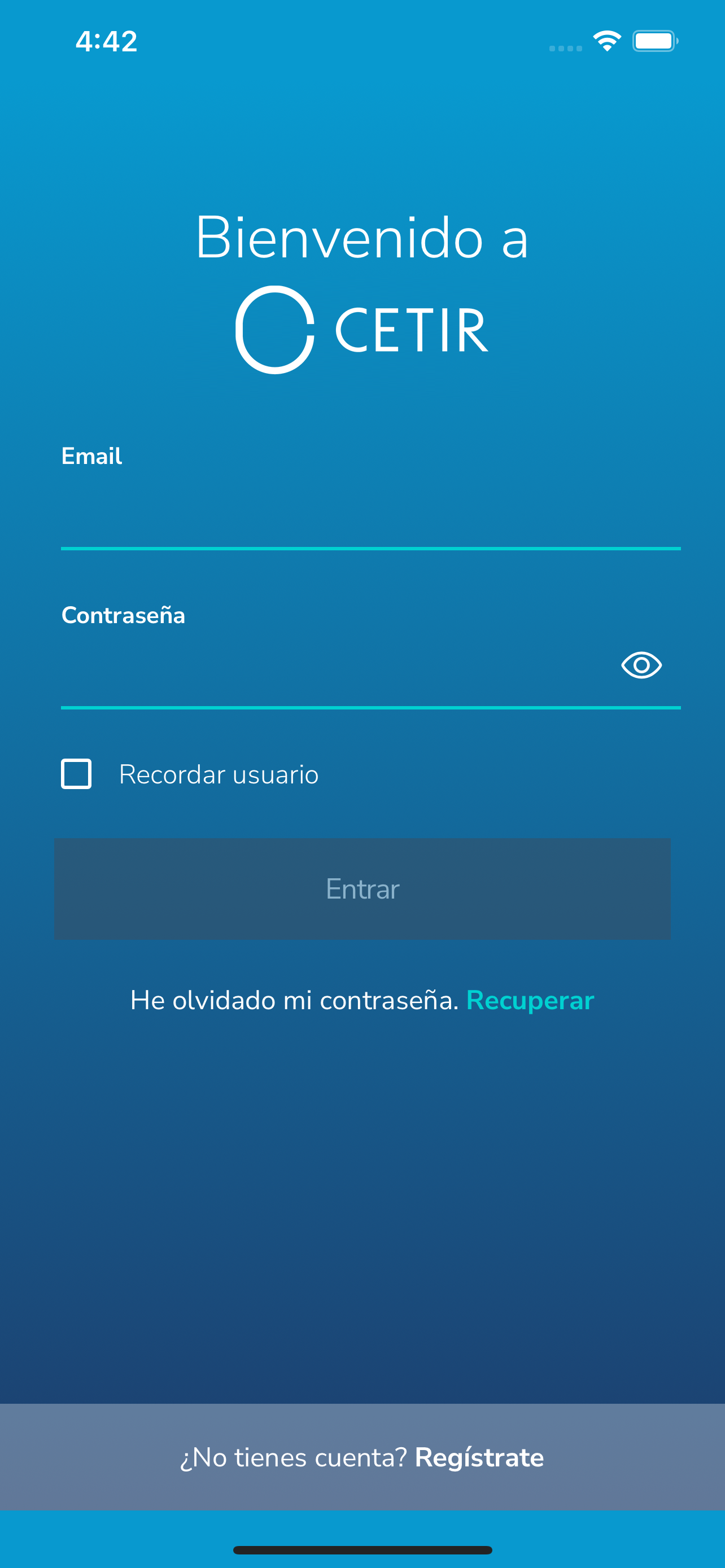Screen dimensions: 725x1568
Task: Click the Email field label
Action: (92, 457)
